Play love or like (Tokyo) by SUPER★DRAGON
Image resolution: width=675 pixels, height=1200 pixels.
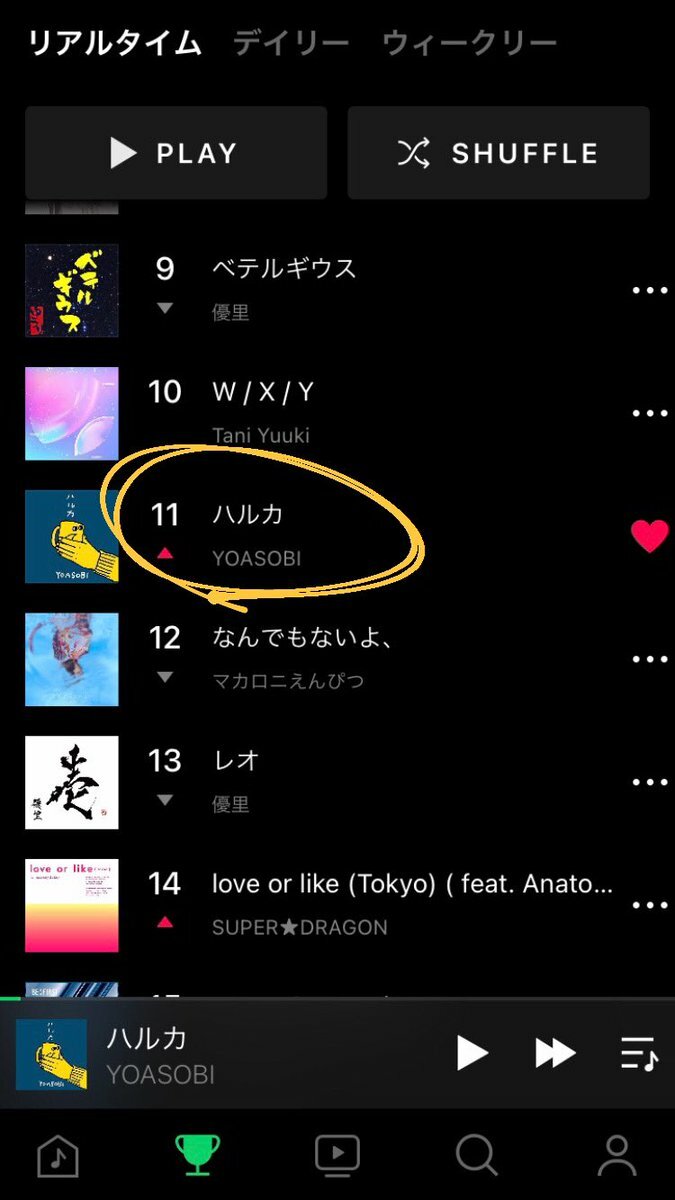point(410,884)
